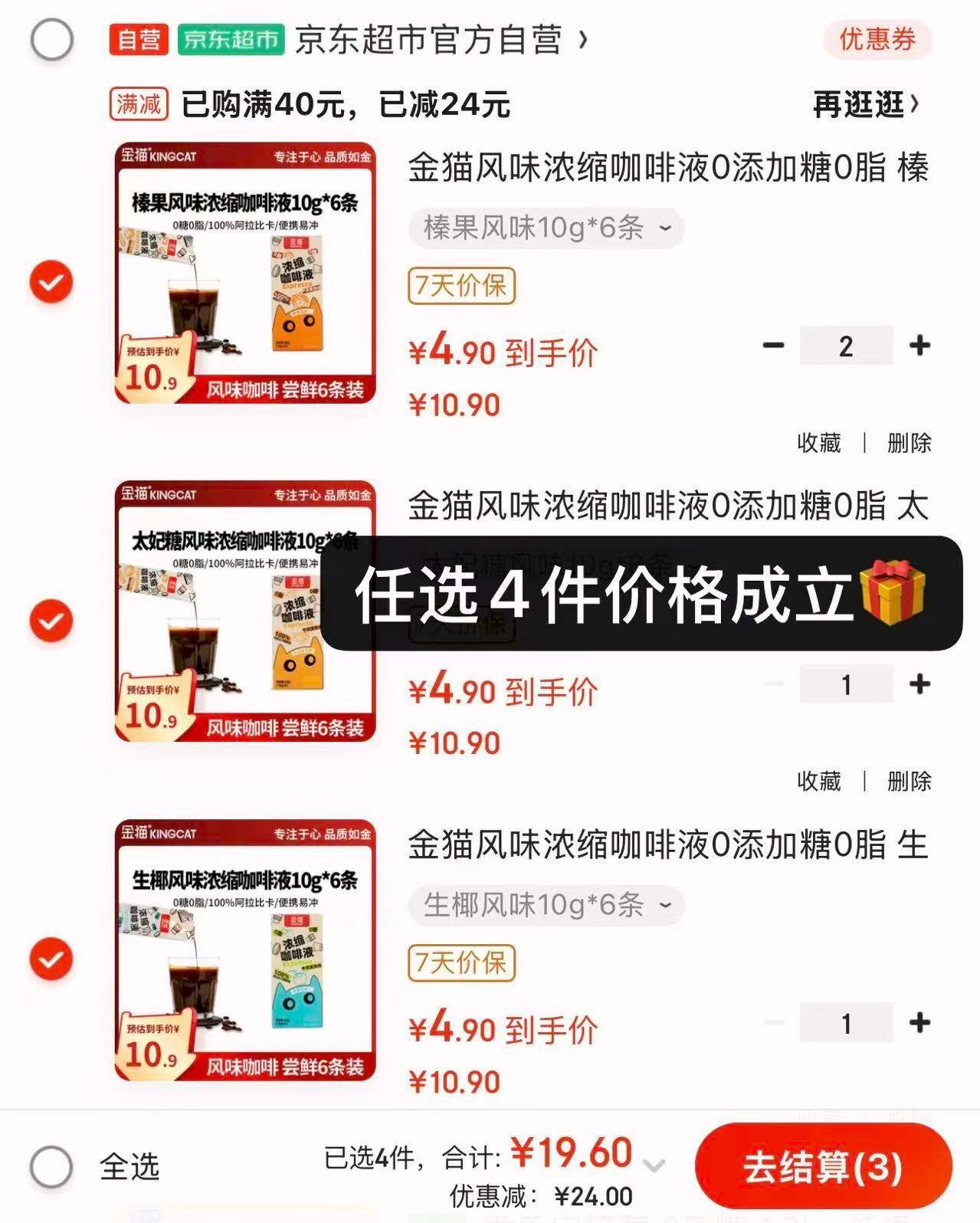980x1223 pixels.
Task: Open the 优惠券 coupon button
Action: coord(877,39)
